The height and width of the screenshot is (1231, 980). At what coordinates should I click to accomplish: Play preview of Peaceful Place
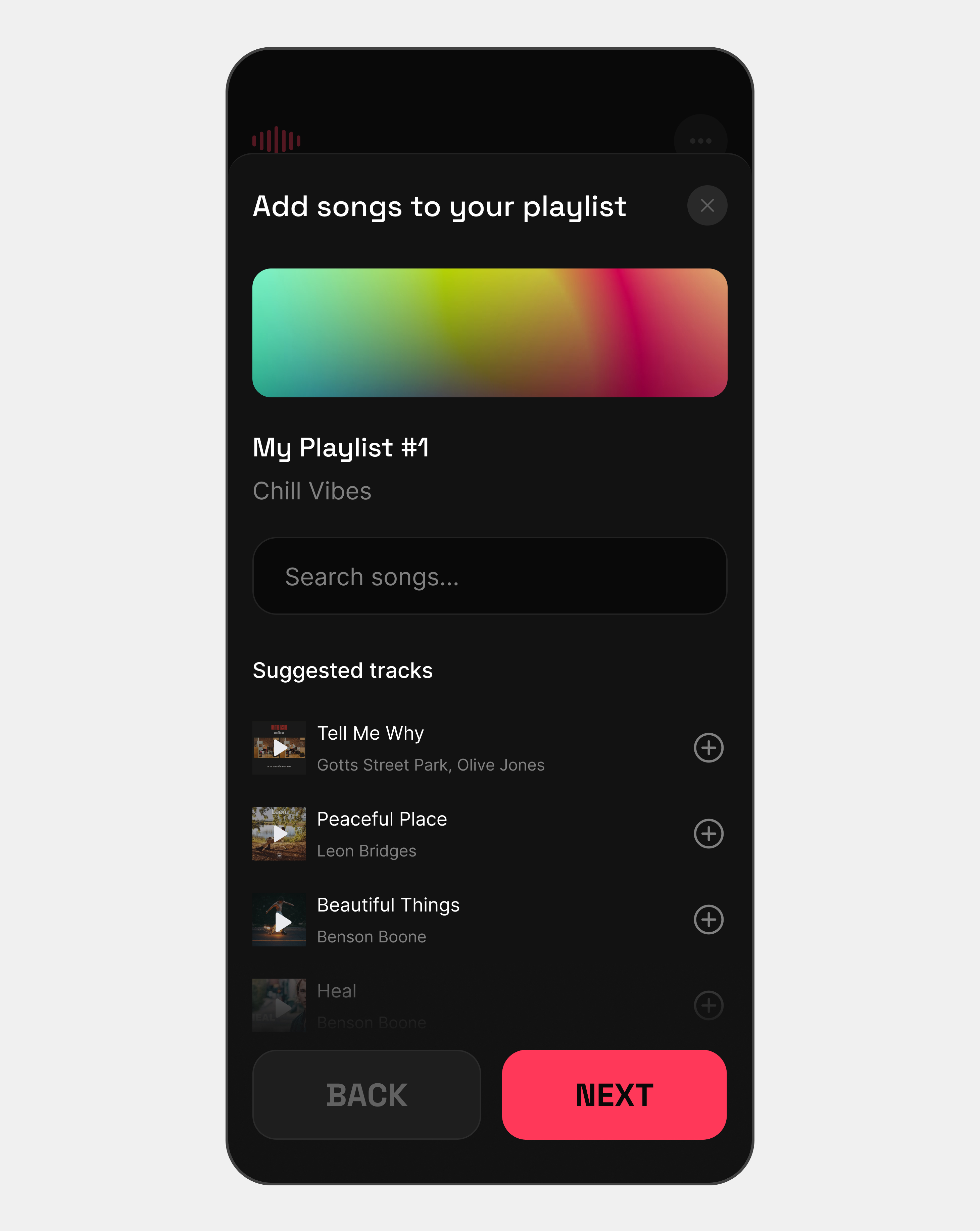[x=279, y=834]
